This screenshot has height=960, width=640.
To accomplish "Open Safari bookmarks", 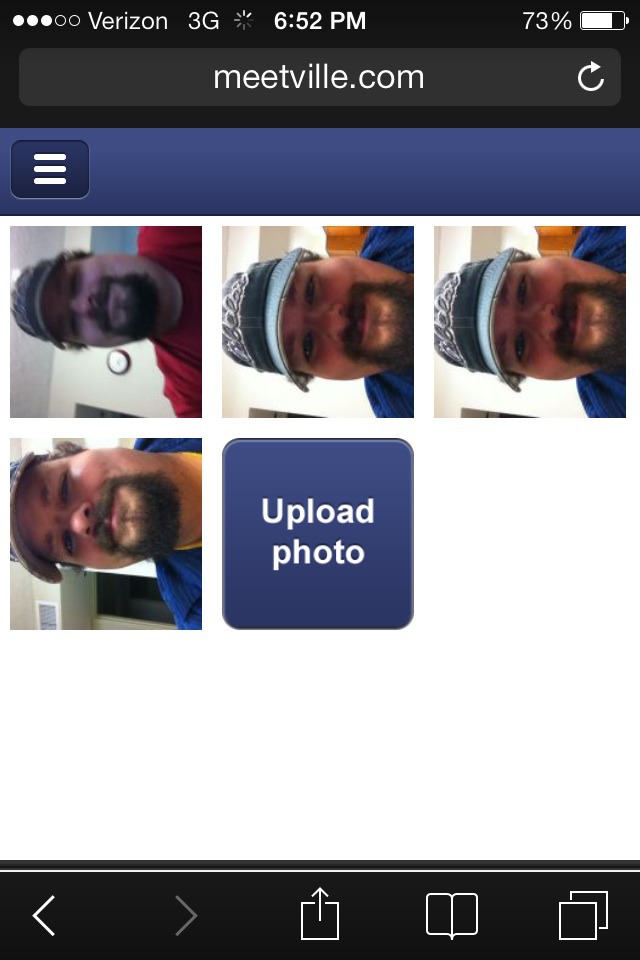I will pos(451,915).
